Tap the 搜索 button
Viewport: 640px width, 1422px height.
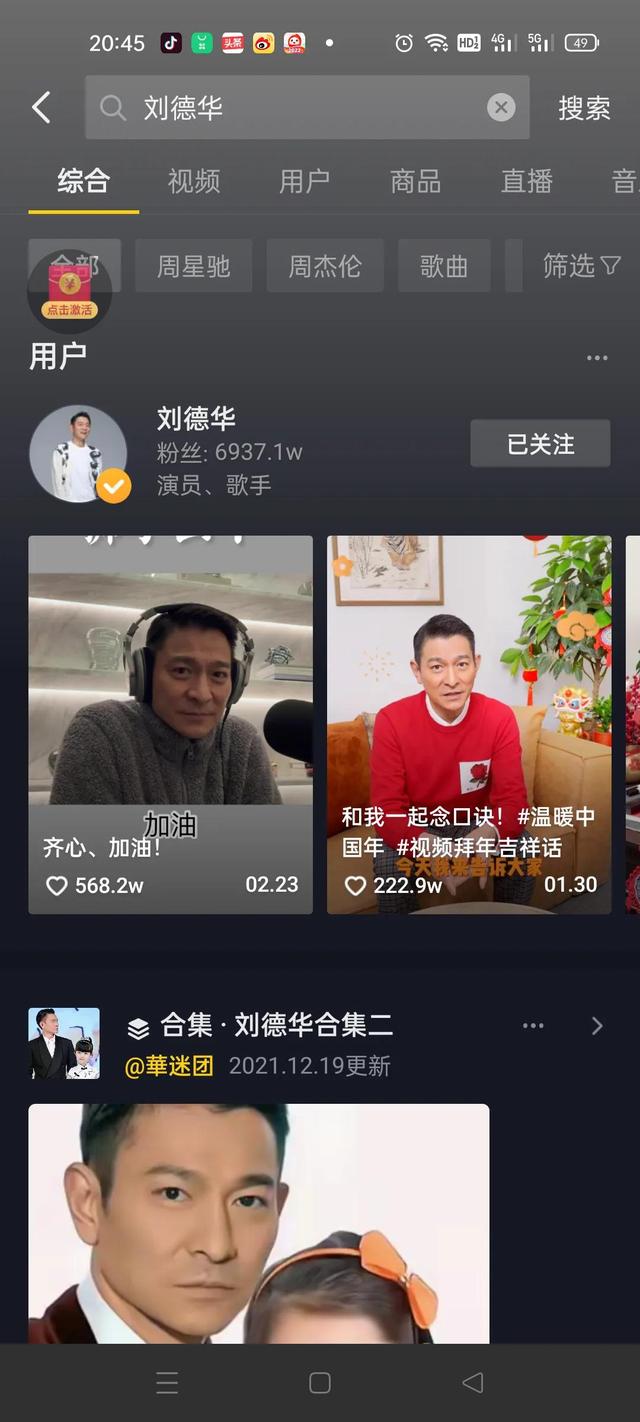pyautogui.click(x=584, y=108)
